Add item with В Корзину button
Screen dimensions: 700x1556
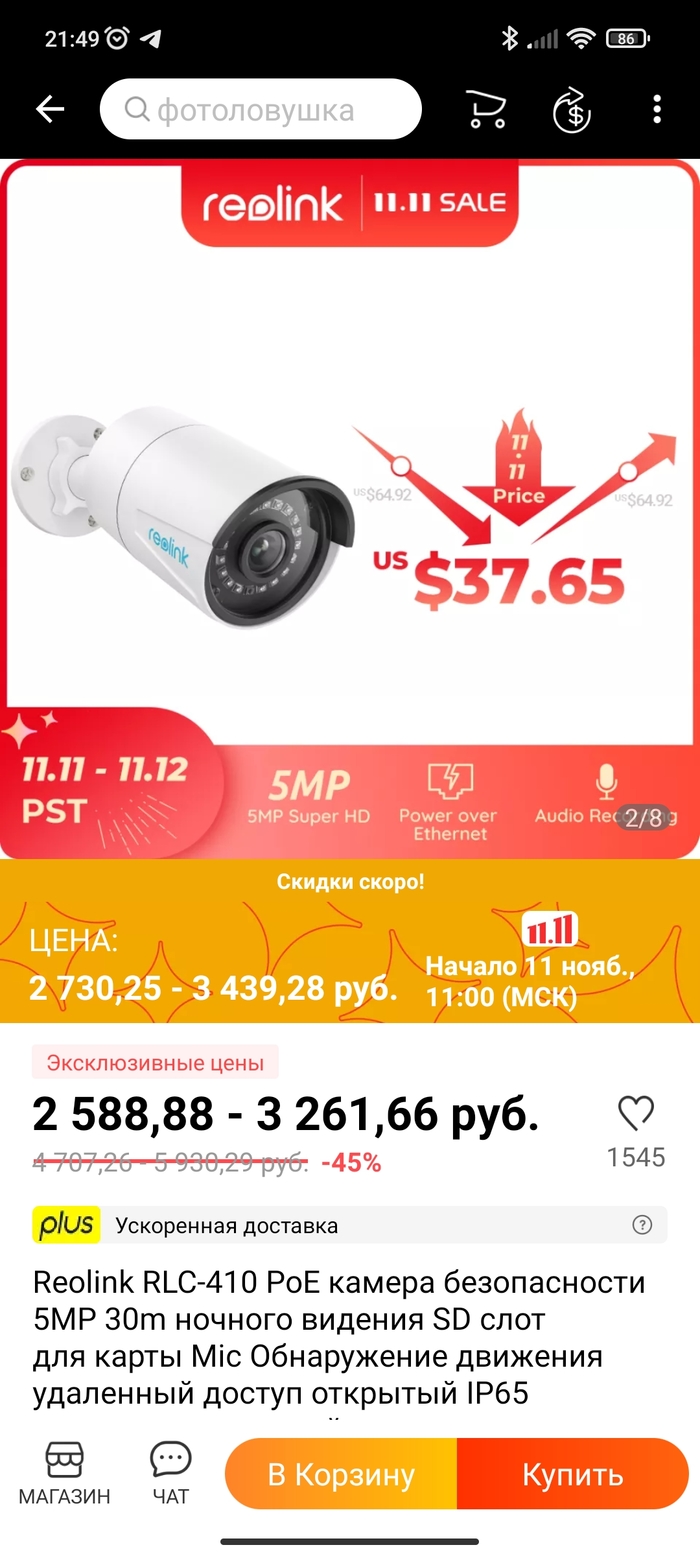[341, 1474]
